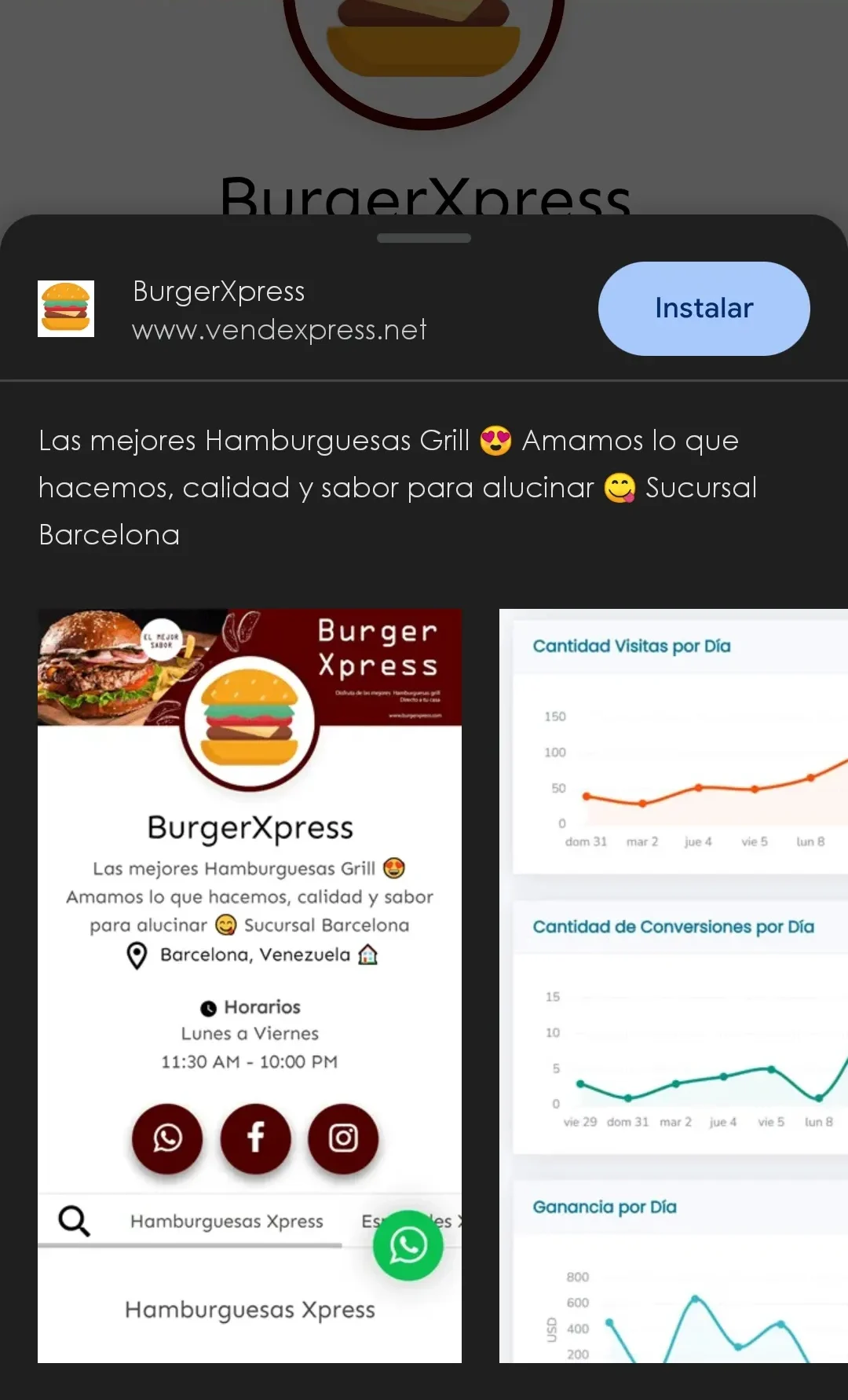Open the WhatsApp contact icon
Image resolution: width=848 pixels, height=1400 pixels.
click(x=166, y=1139)
